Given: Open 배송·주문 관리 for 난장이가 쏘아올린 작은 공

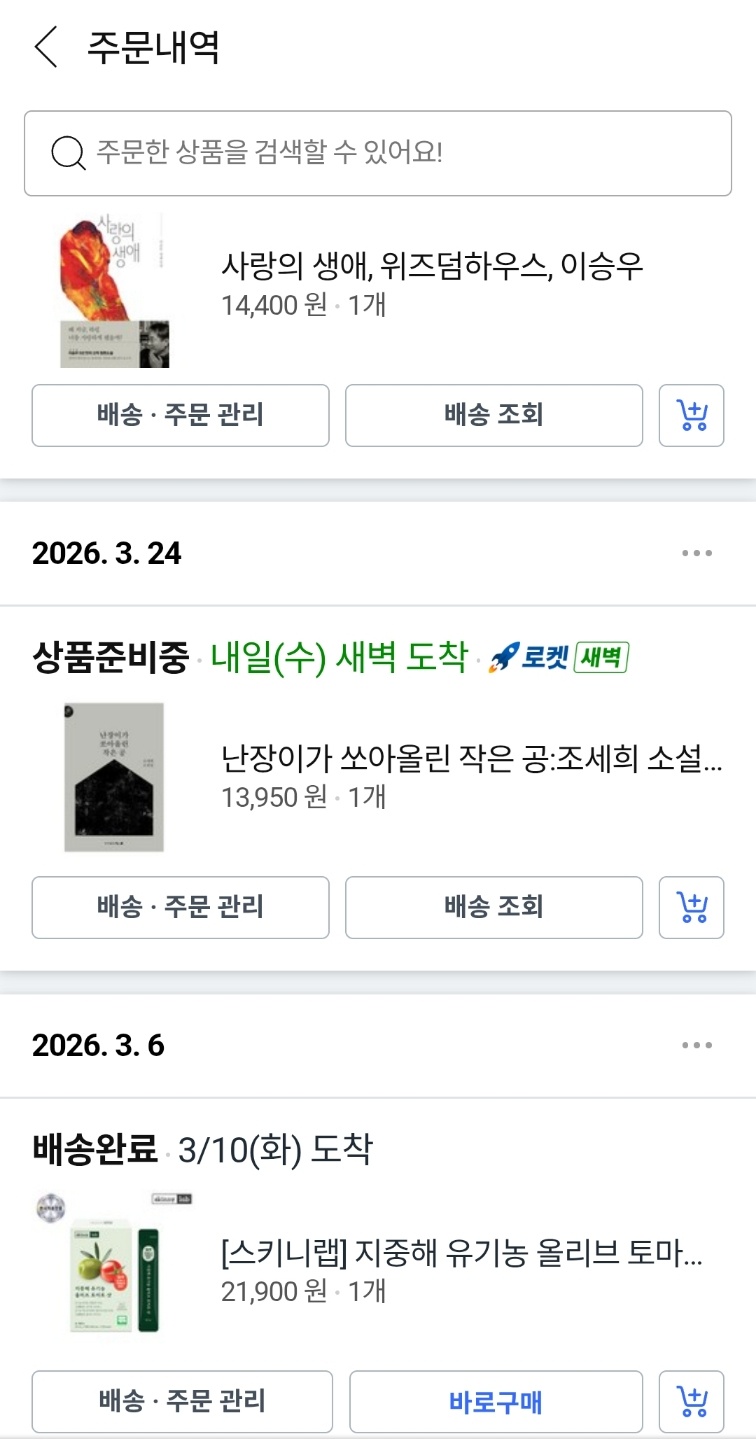Looking at the screenshot, I should [180, 907].
